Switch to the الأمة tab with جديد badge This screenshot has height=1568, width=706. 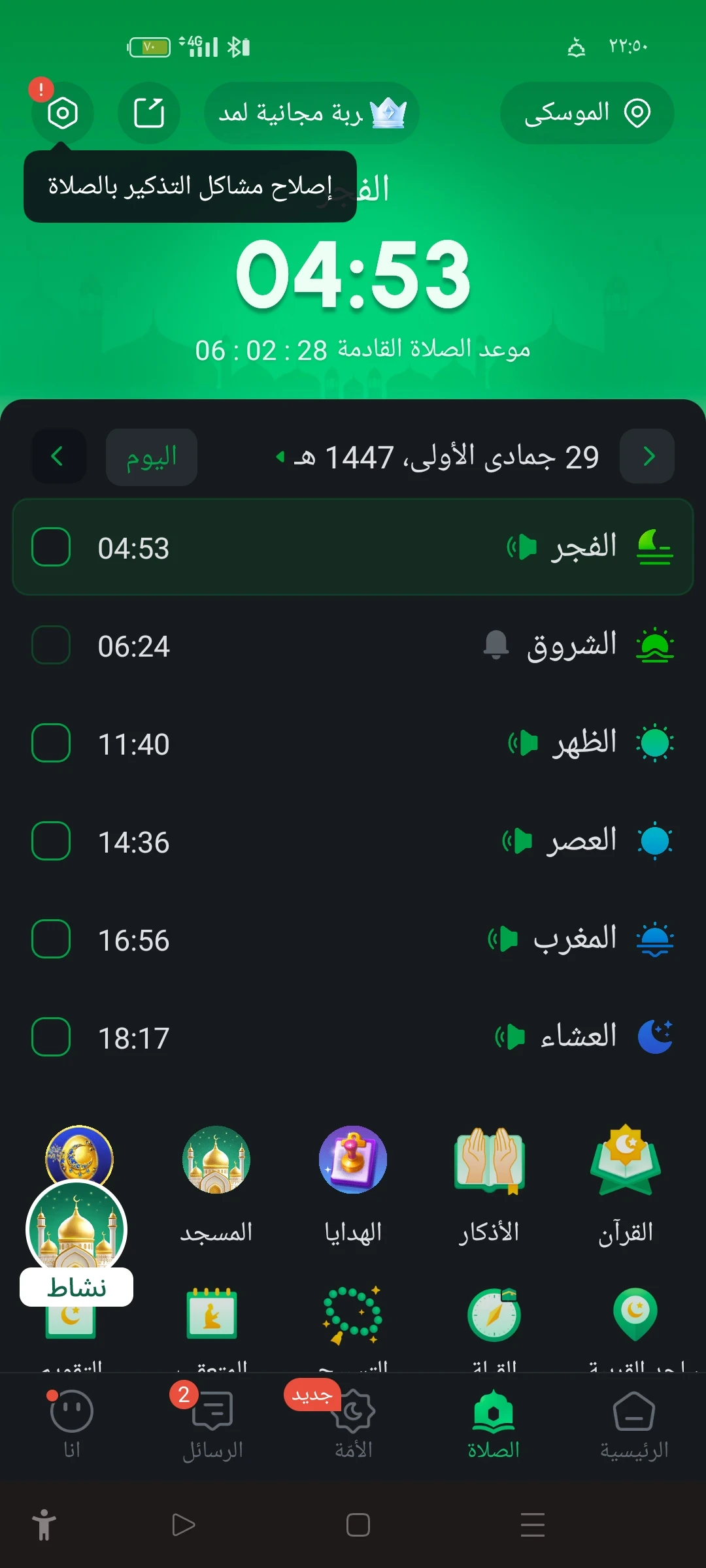pyautogui.click(x=352, y=1424)
